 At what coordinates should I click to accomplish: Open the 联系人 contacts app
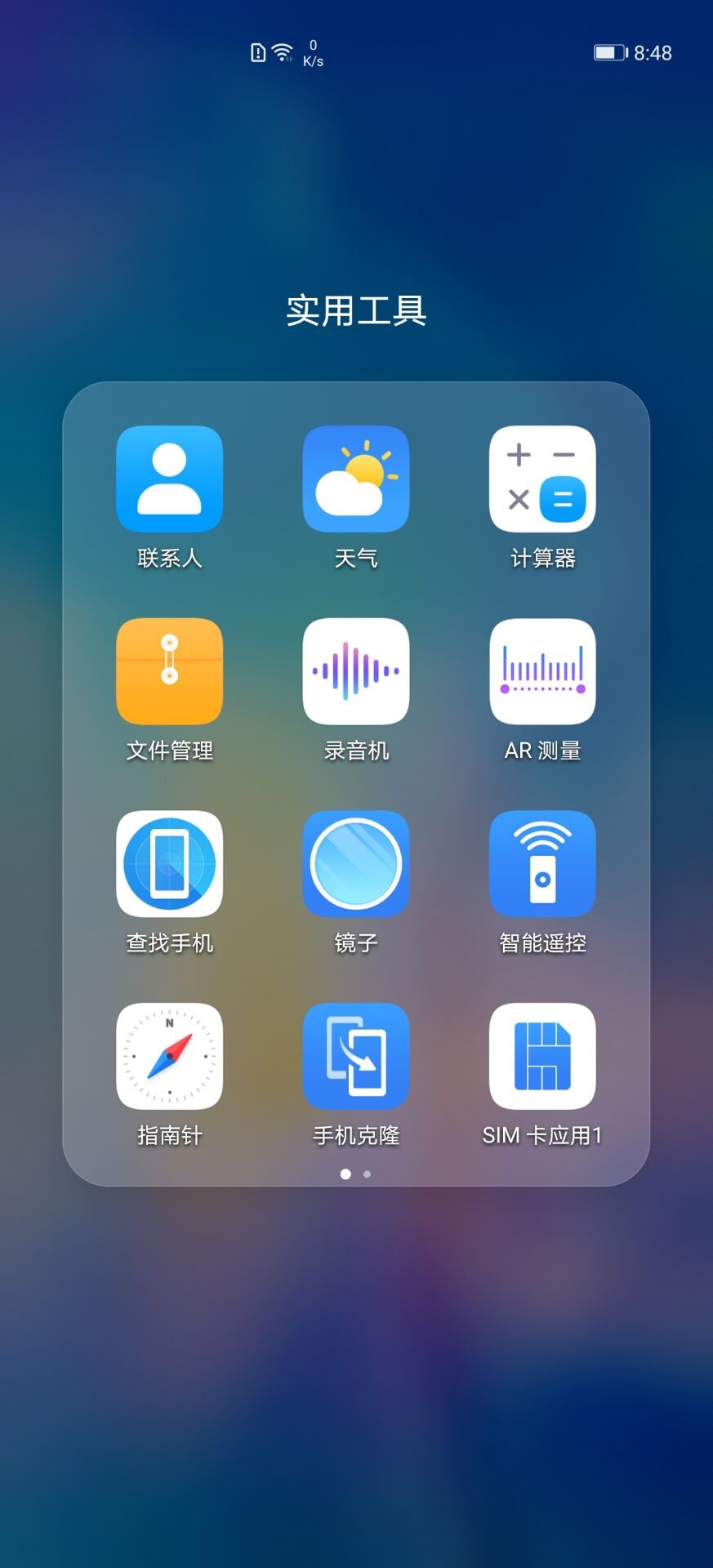[x=169, y=479]
